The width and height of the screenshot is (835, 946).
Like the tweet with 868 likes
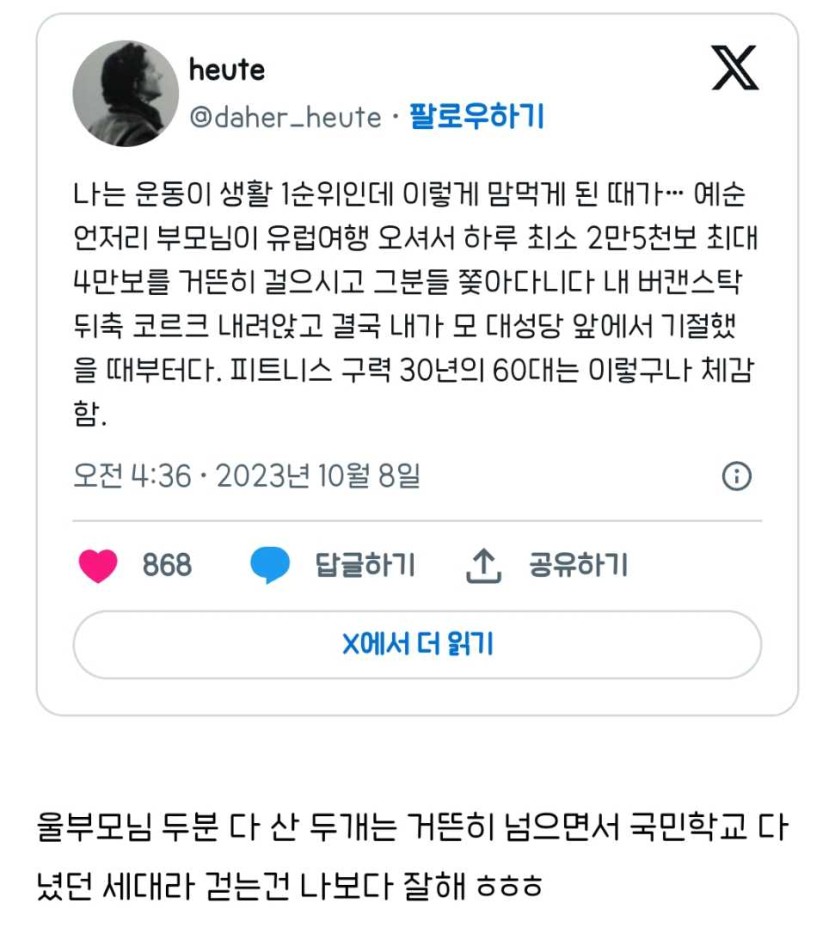pyautogui.click(x=99, y=566)
